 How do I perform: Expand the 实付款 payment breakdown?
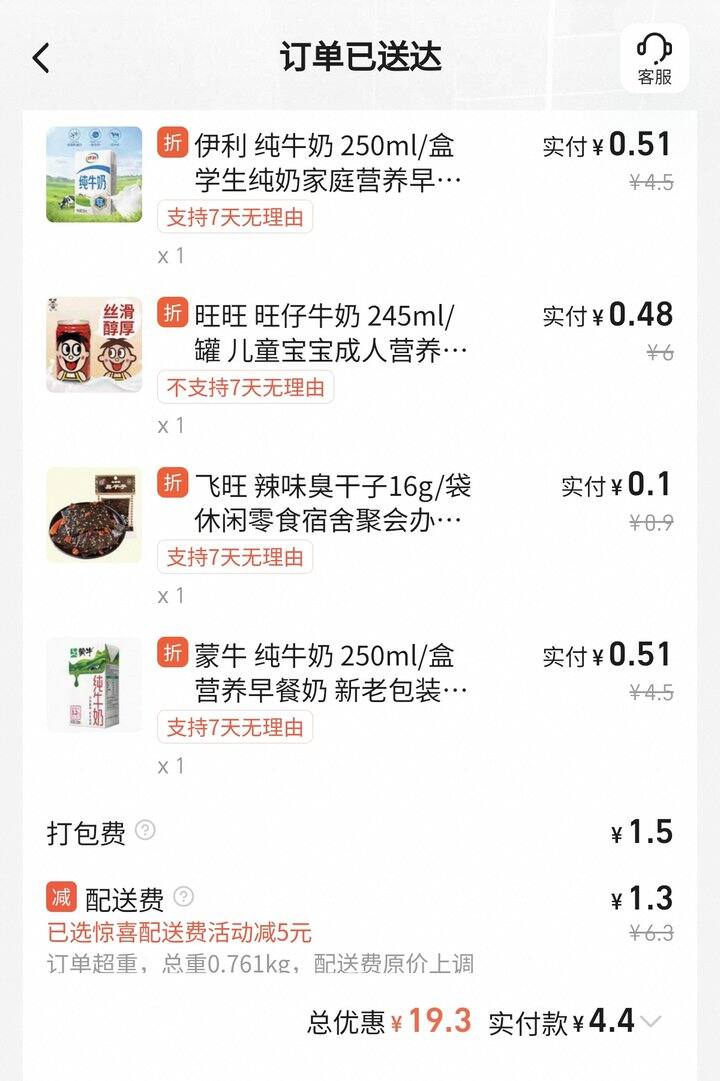pos(651,1022)
